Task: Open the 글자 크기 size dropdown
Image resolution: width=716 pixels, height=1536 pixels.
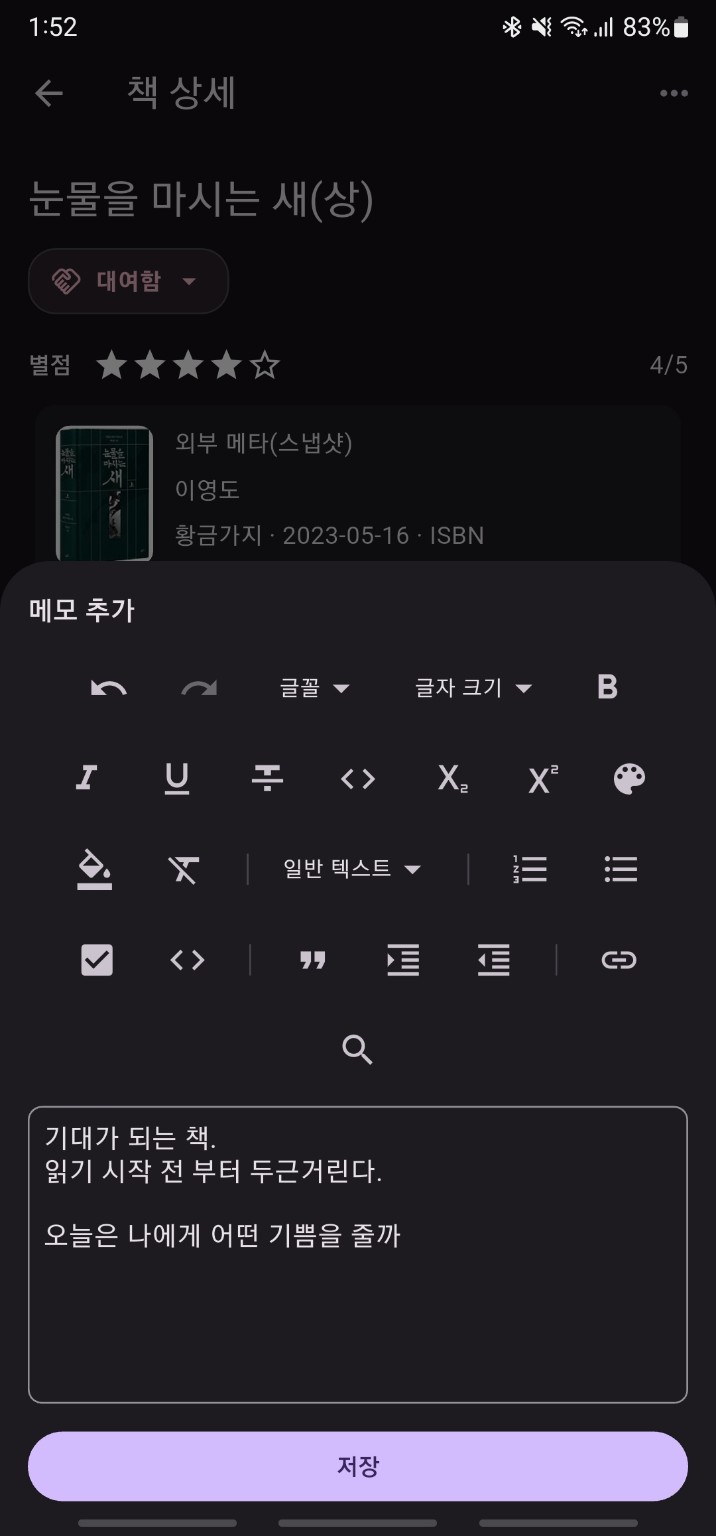Action: click(473, 688)
